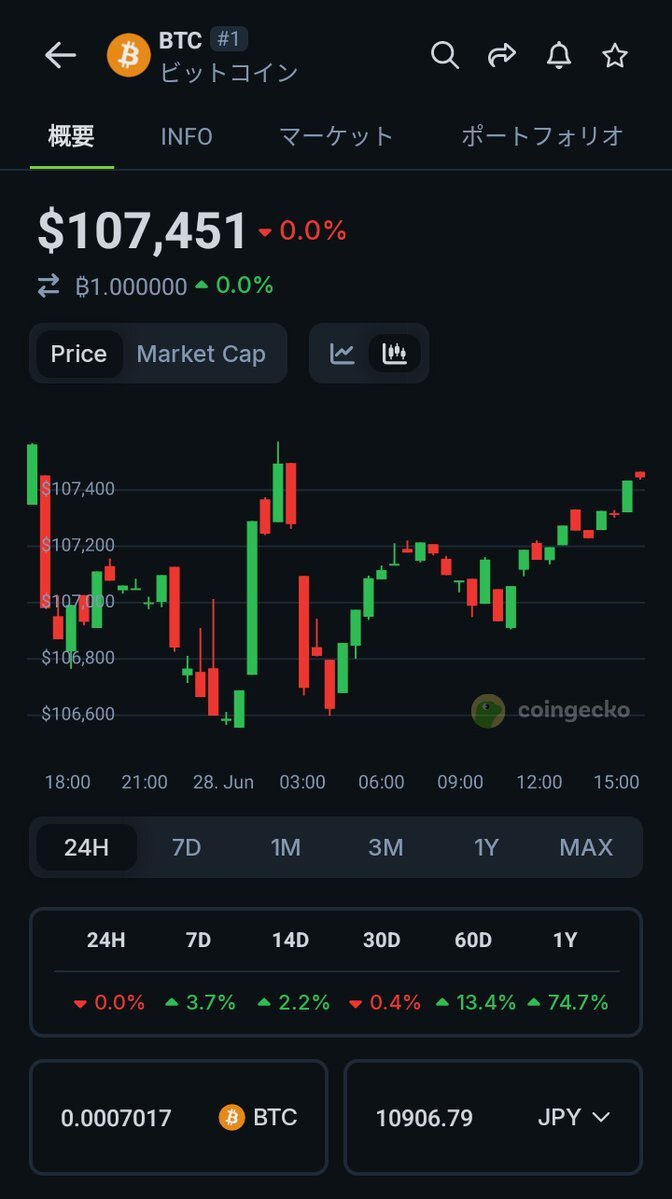Add Bitcoin to favorites with the star

pyautogui.click(x=615, y=55)
